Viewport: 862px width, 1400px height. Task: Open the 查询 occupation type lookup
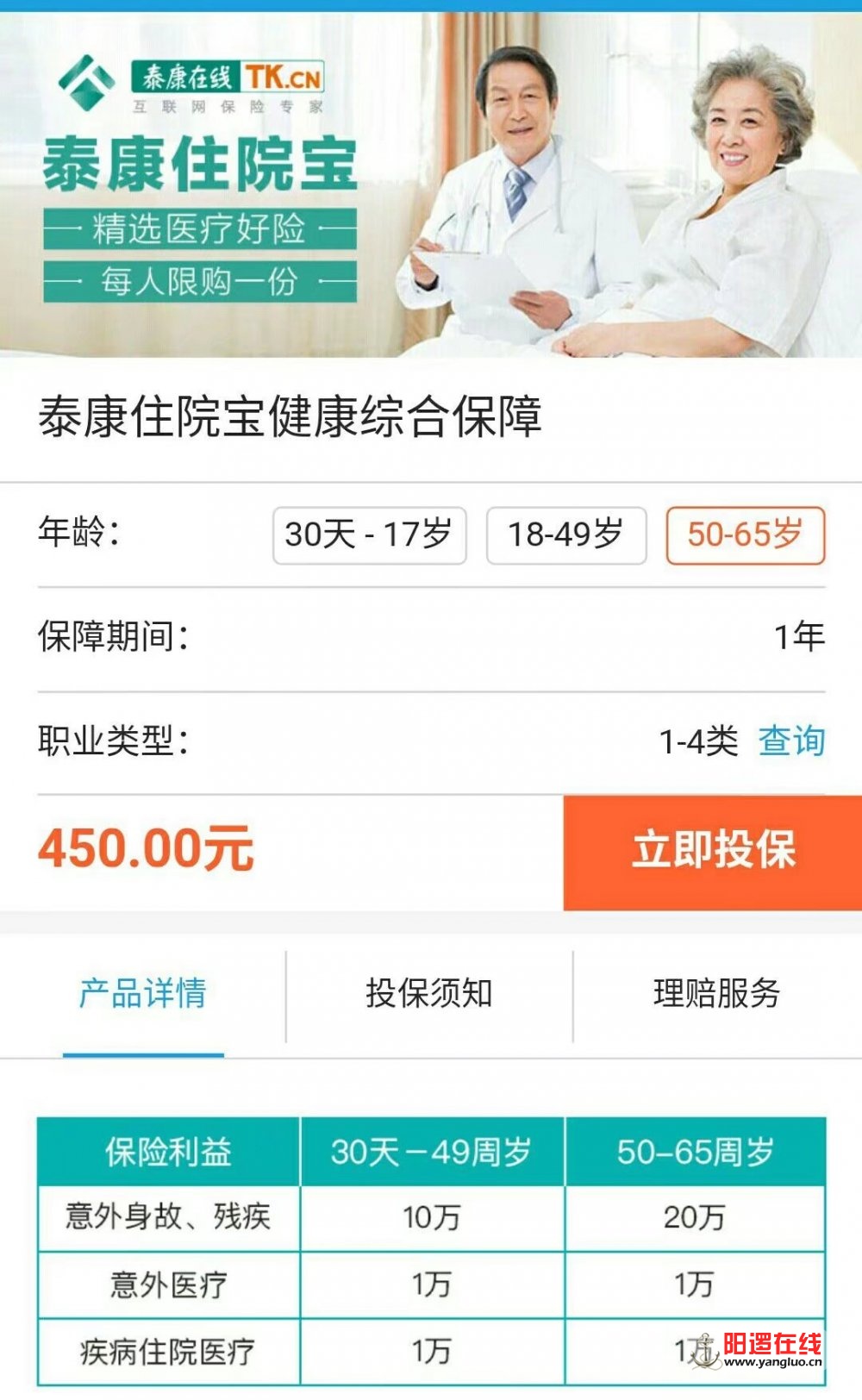(791, 741)
